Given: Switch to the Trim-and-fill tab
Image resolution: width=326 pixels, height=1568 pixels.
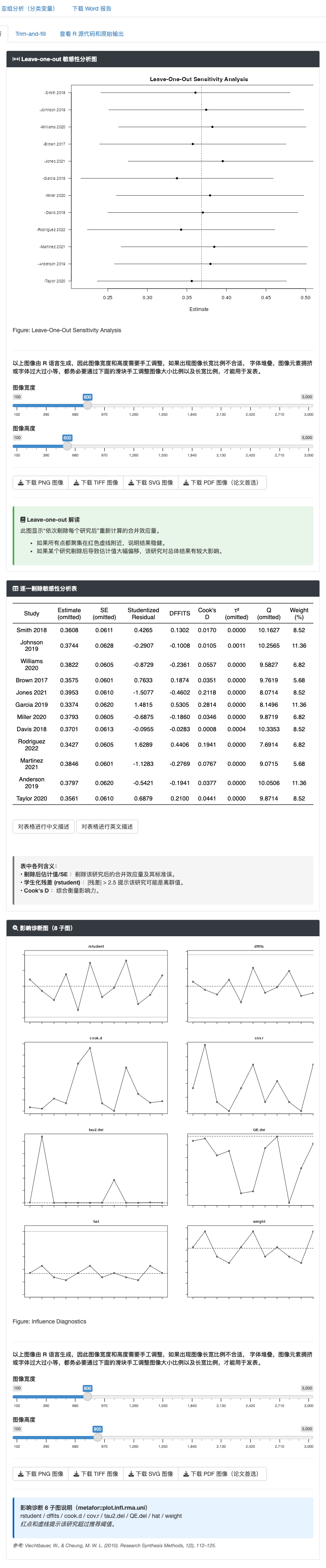Looking at the screenshot, I should click(31, 34).
